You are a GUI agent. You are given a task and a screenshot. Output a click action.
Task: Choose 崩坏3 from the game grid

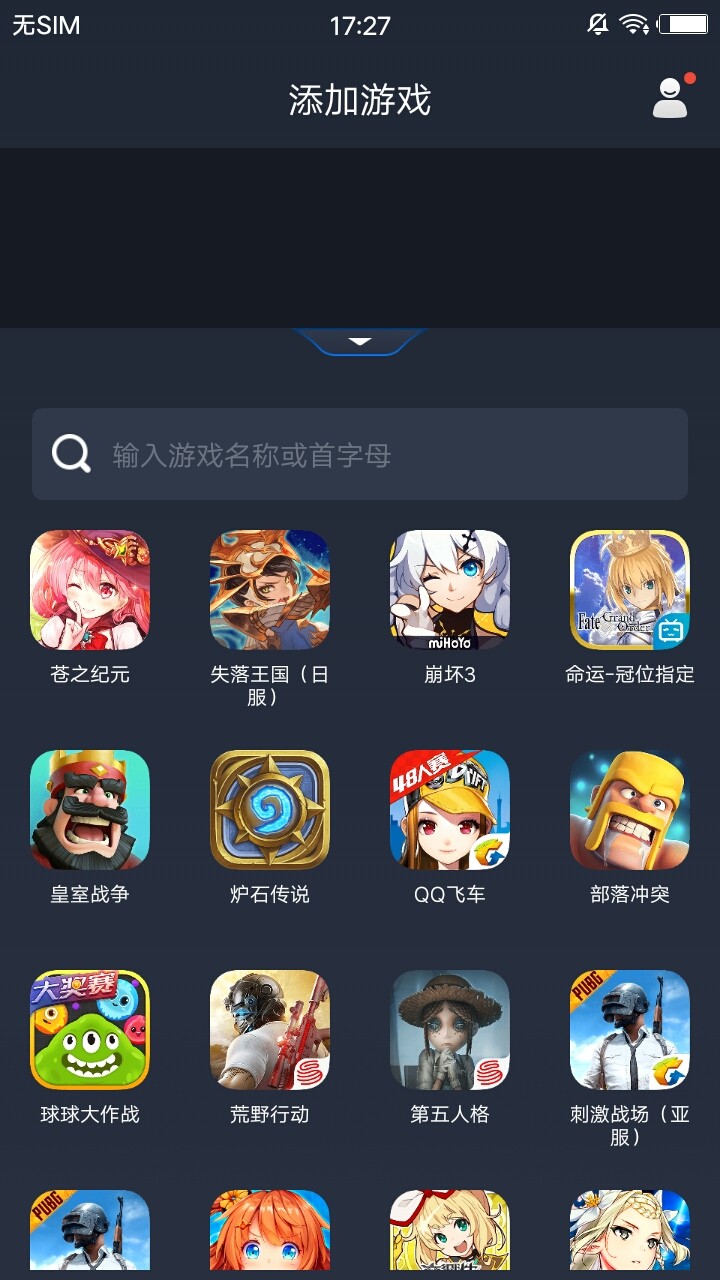(x=450, y=590)
